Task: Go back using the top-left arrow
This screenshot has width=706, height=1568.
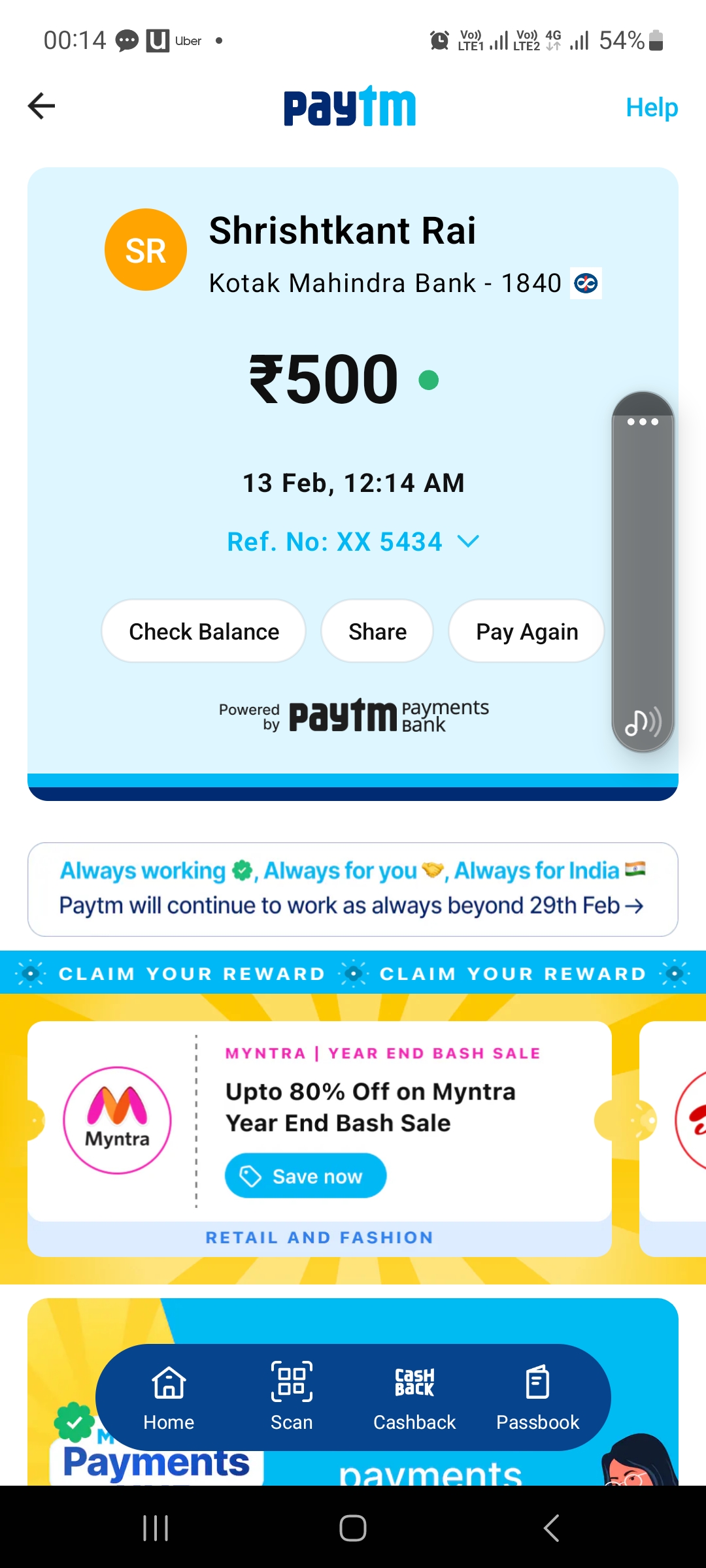Action: [41, 106]
